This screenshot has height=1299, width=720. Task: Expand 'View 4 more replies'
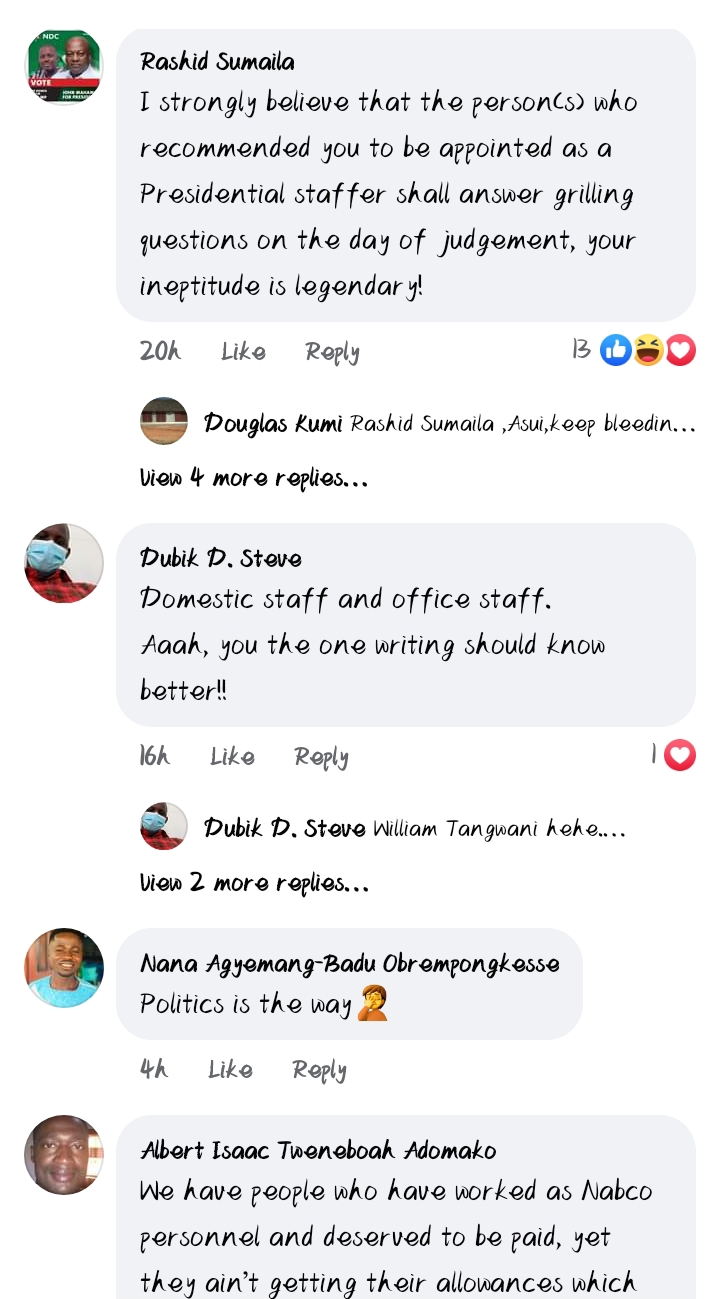pos(254,478)
